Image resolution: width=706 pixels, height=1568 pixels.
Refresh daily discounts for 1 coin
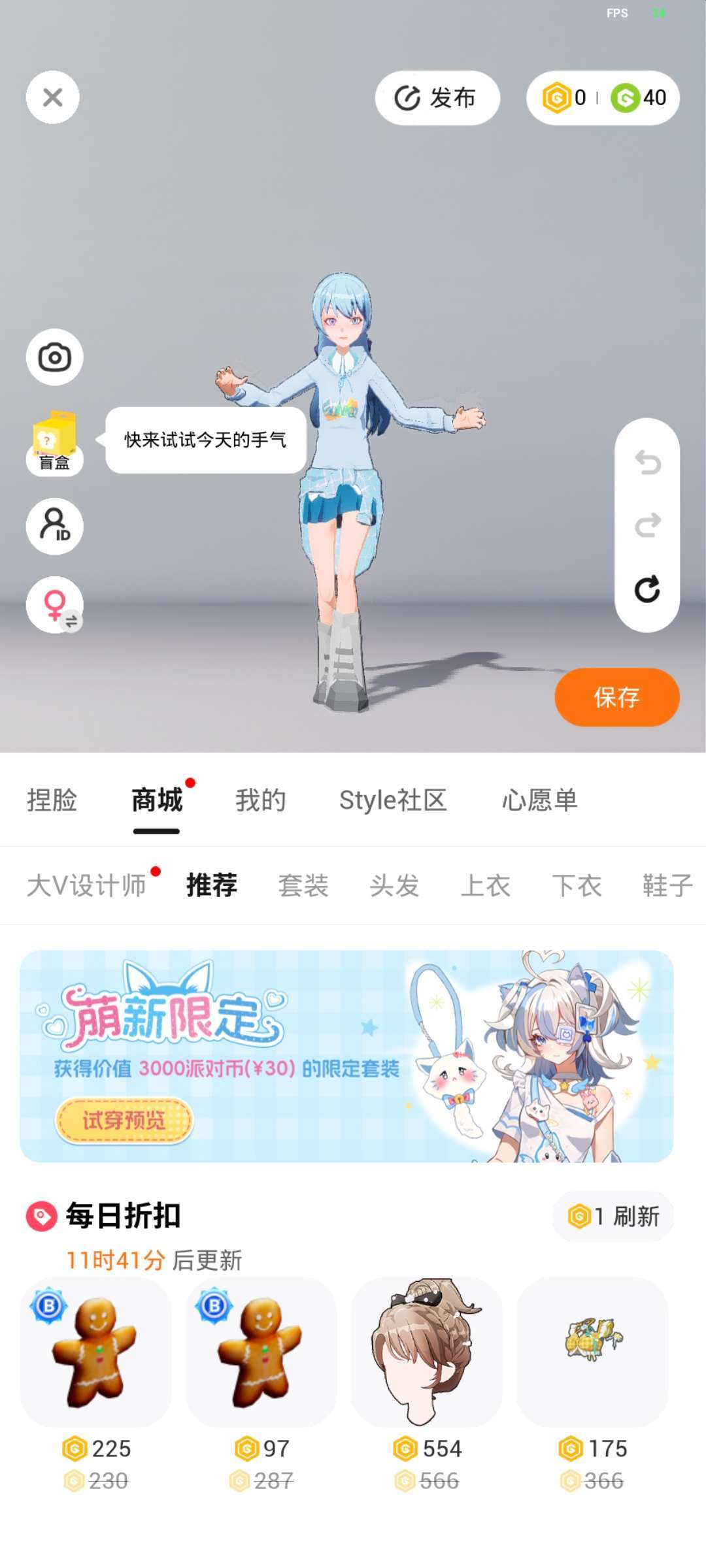613,1216
